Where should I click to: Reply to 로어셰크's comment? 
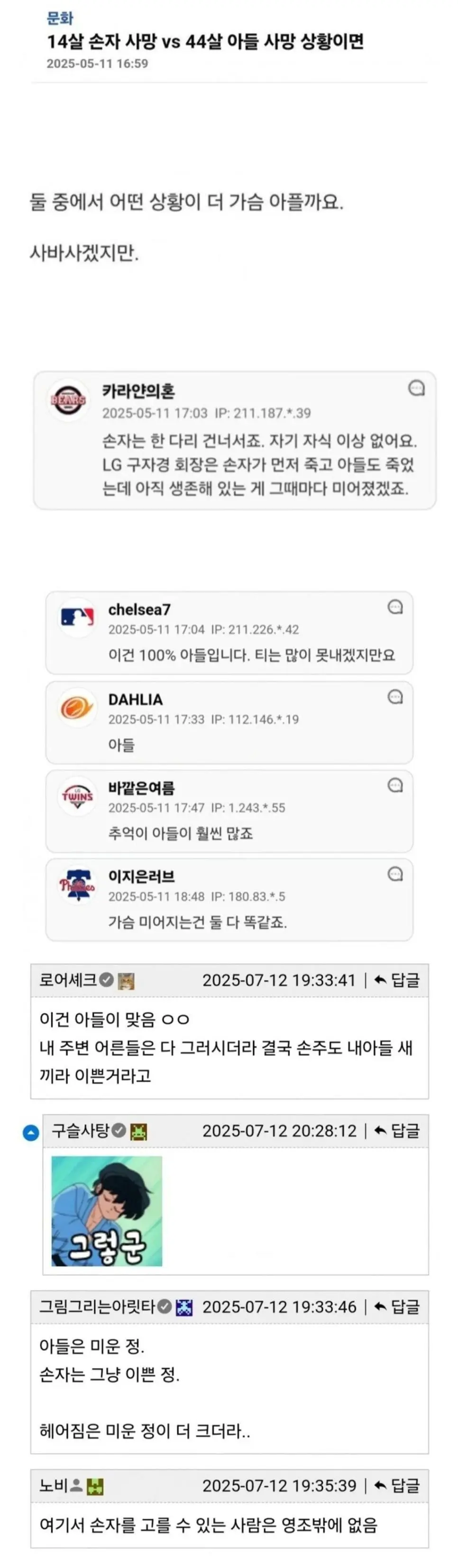coord(397,980)
